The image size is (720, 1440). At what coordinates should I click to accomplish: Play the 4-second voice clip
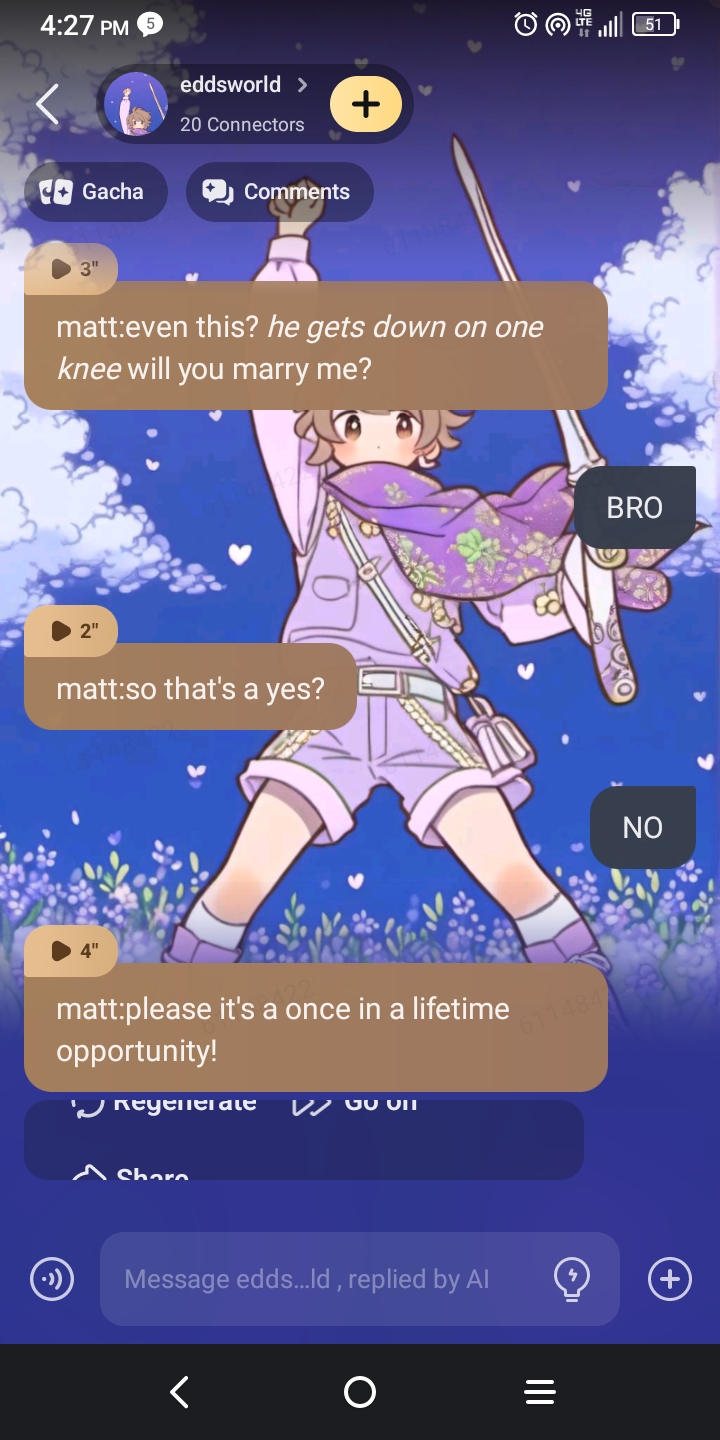[72, 950]
